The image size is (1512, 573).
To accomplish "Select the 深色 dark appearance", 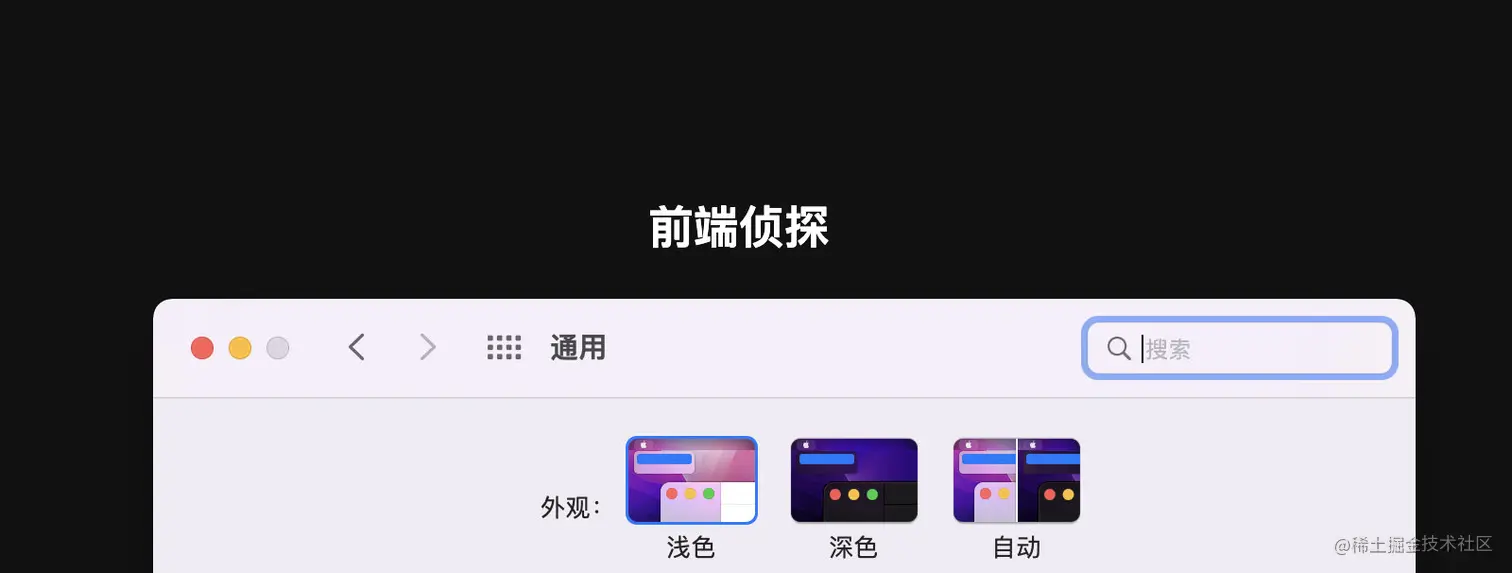I will pos(854,480).
